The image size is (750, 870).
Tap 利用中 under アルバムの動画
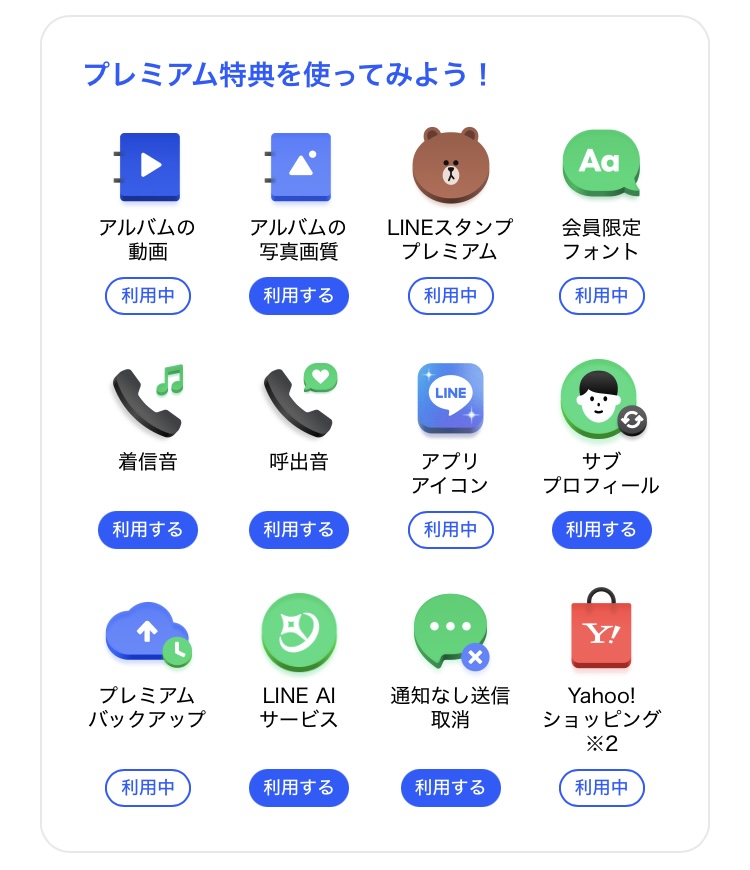coord(148,296)
